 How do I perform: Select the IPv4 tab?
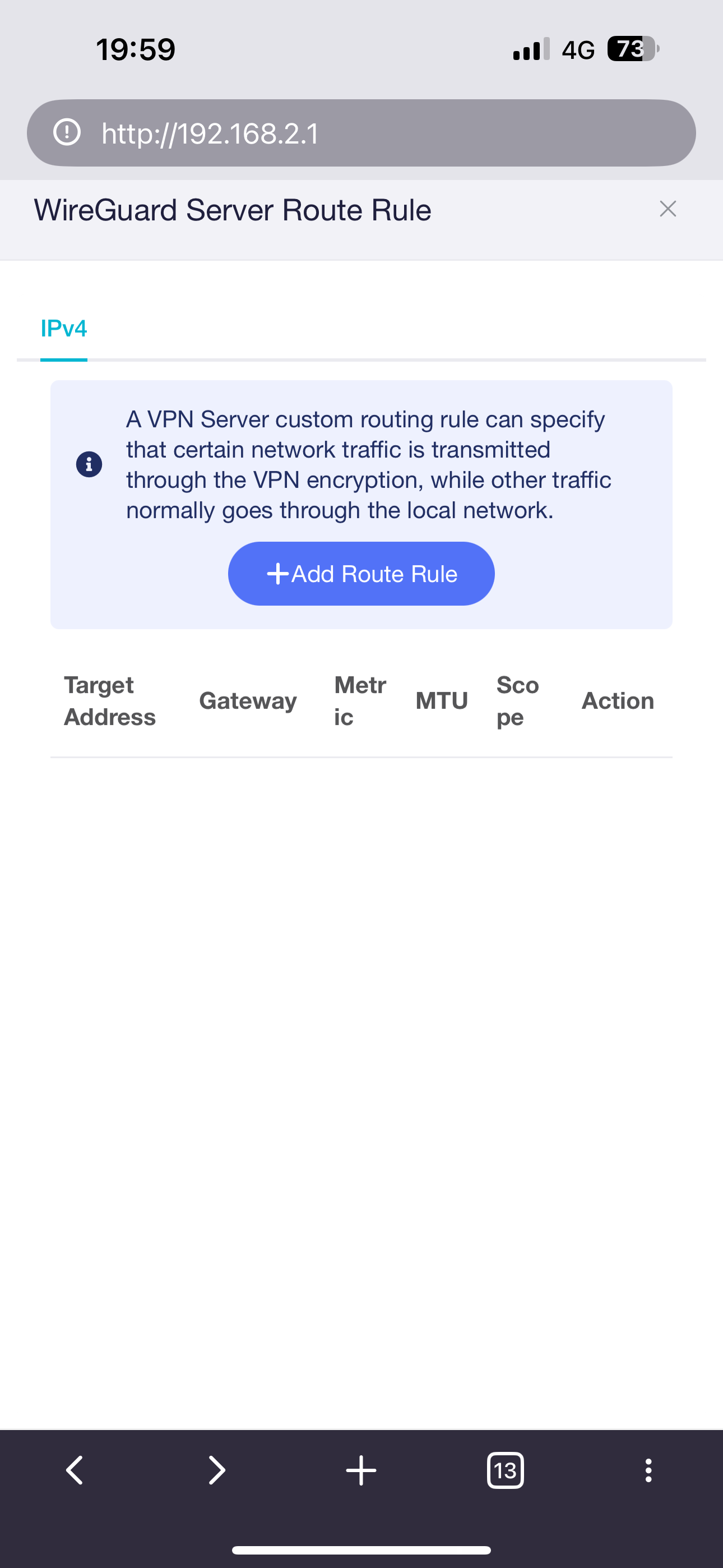click(x=64, y=329)
